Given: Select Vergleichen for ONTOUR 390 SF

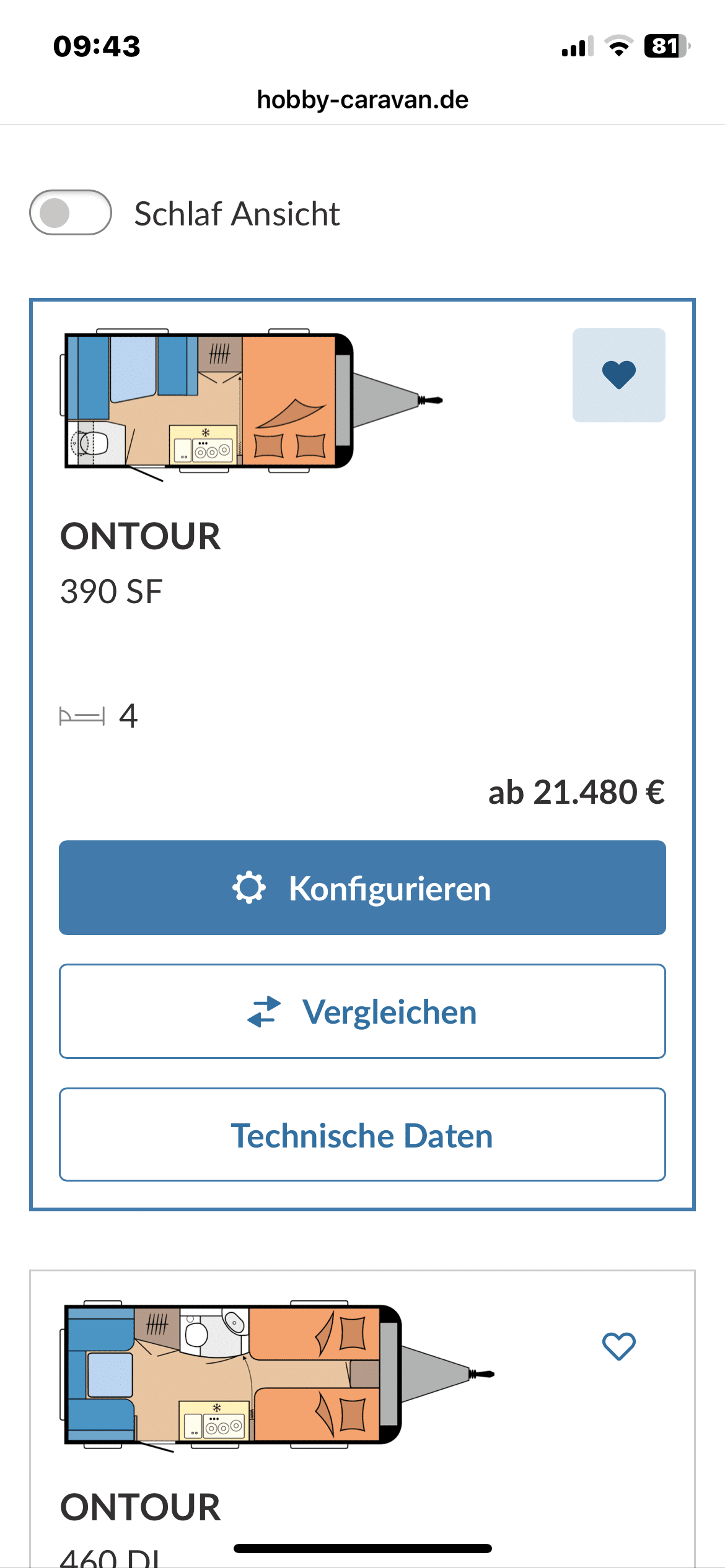Looking at the screenshot, I should (362, 1011).
